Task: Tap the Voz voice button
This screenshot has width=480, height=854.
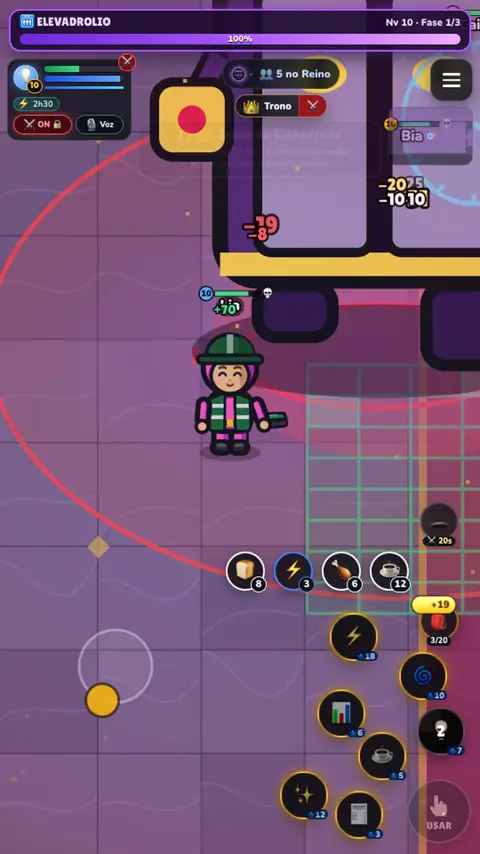Action: pyautogui.click(x=100, y=124)
